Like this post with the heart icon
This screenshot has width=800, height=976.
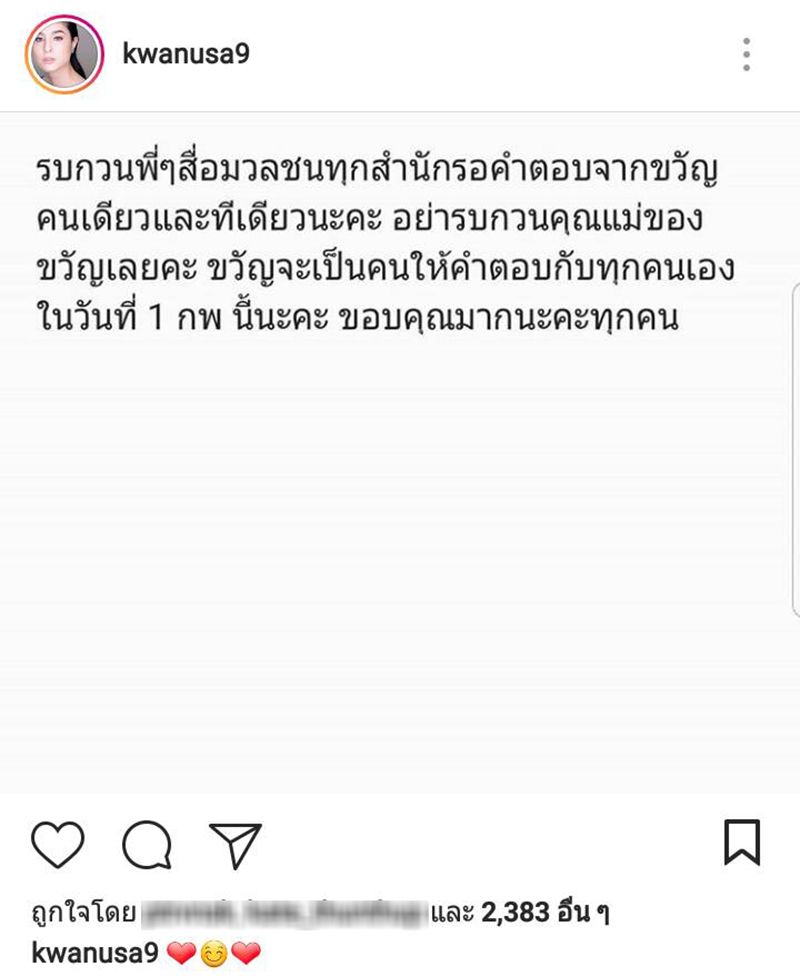[x=58, y=844]
